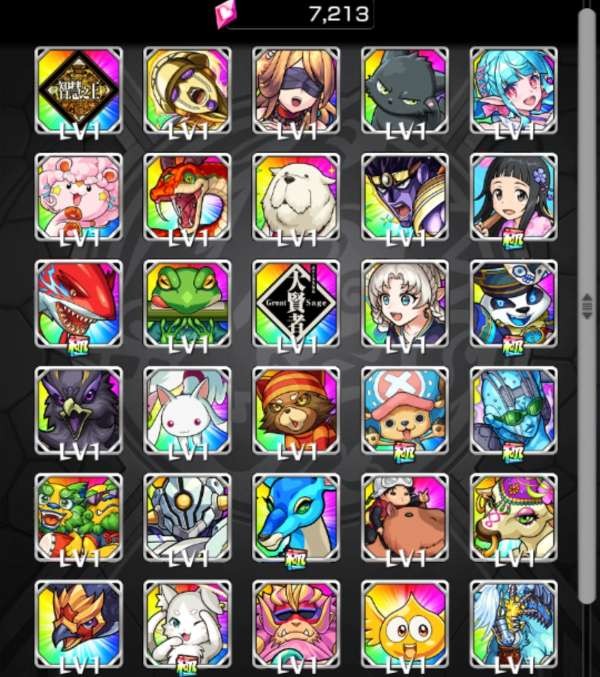Open the silver robot character tile
600x677 pixels.
click(x=187, y=517)
